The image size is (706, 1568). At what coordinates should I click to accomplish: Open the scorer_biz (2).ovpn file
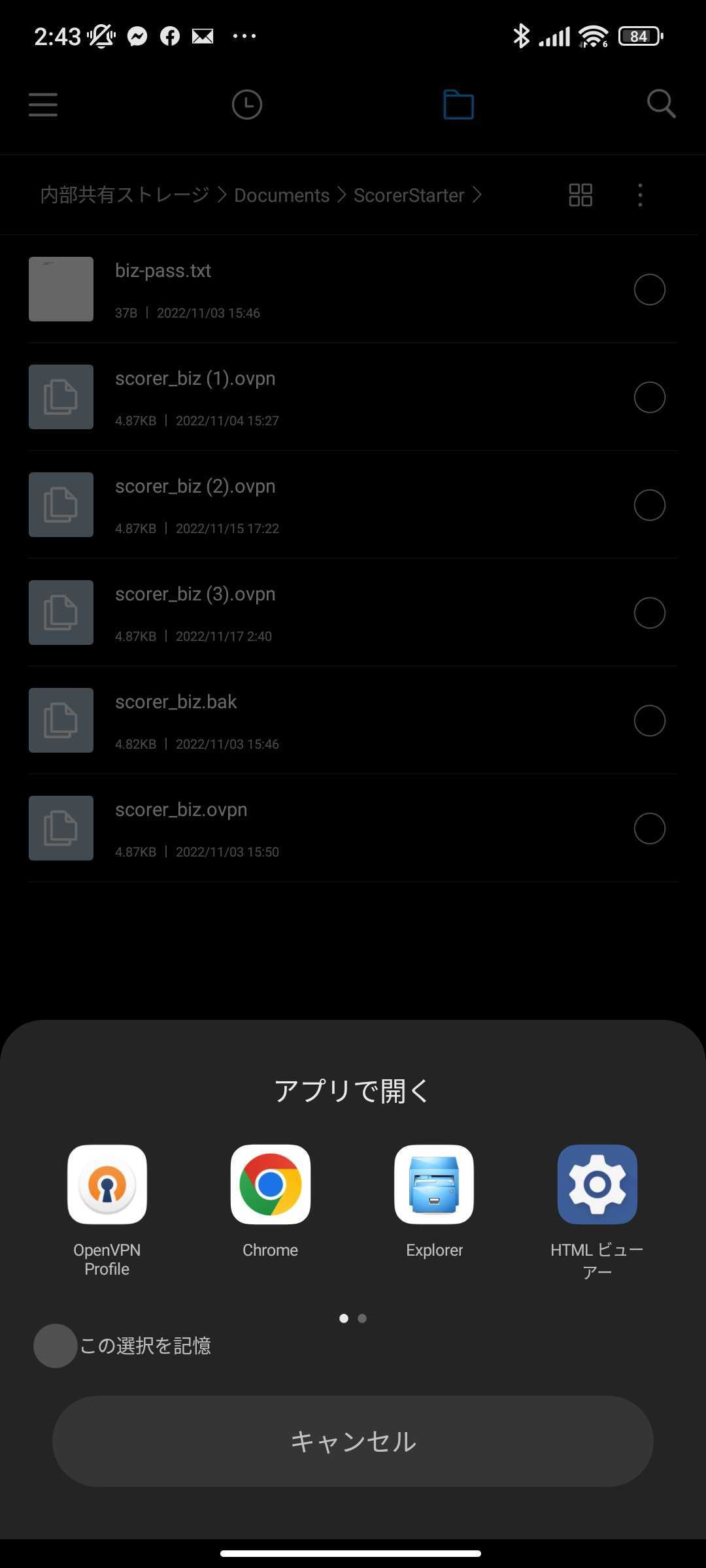coord(195,487)
